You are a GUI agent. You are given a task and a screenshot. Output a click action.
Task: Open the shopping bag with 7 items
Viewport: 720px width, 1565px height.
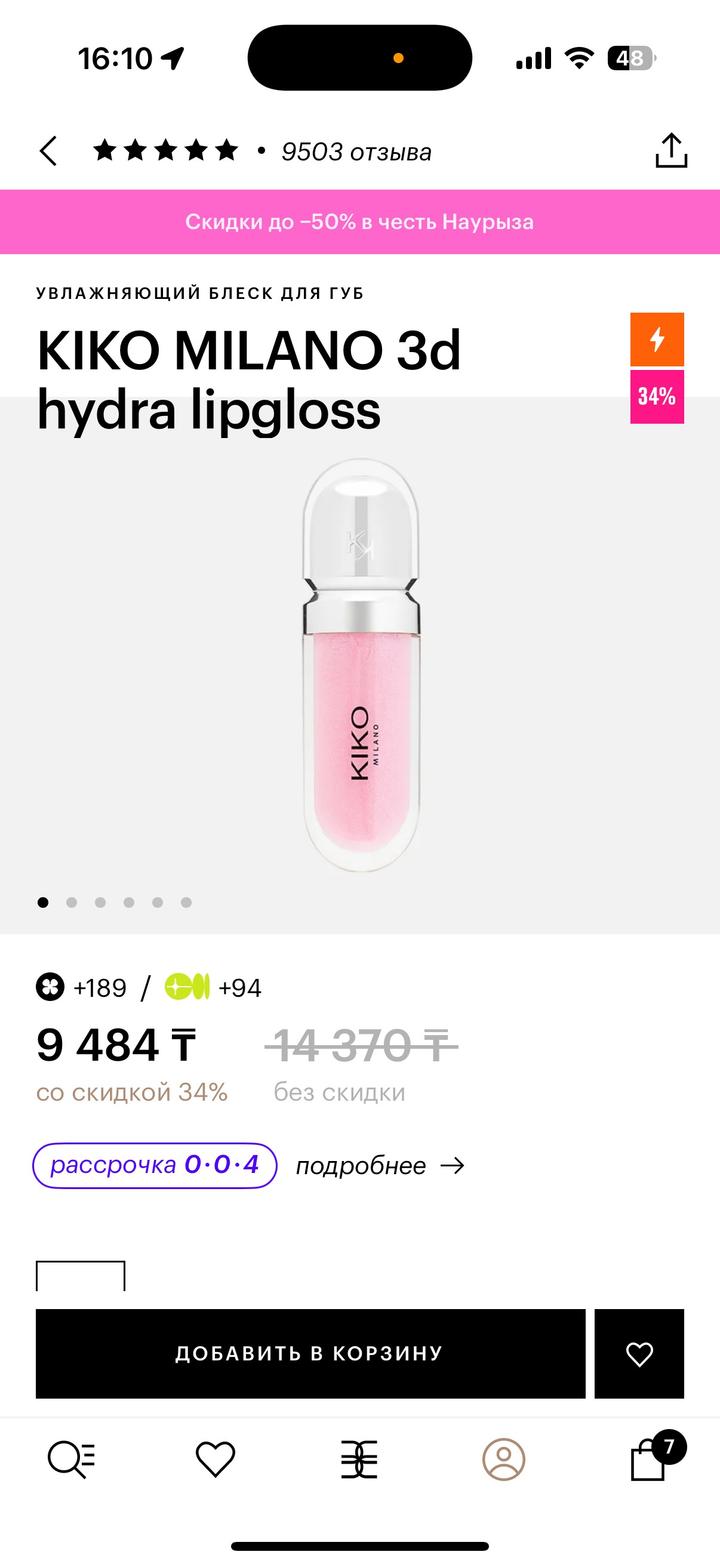tap(649, 1459)
